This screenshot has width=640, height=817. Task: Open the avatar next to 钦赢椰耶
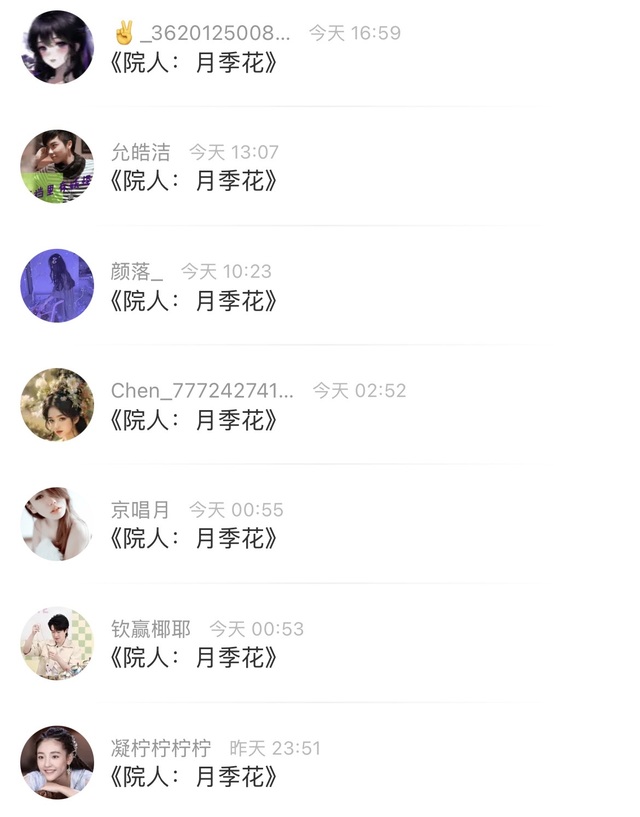57,643
